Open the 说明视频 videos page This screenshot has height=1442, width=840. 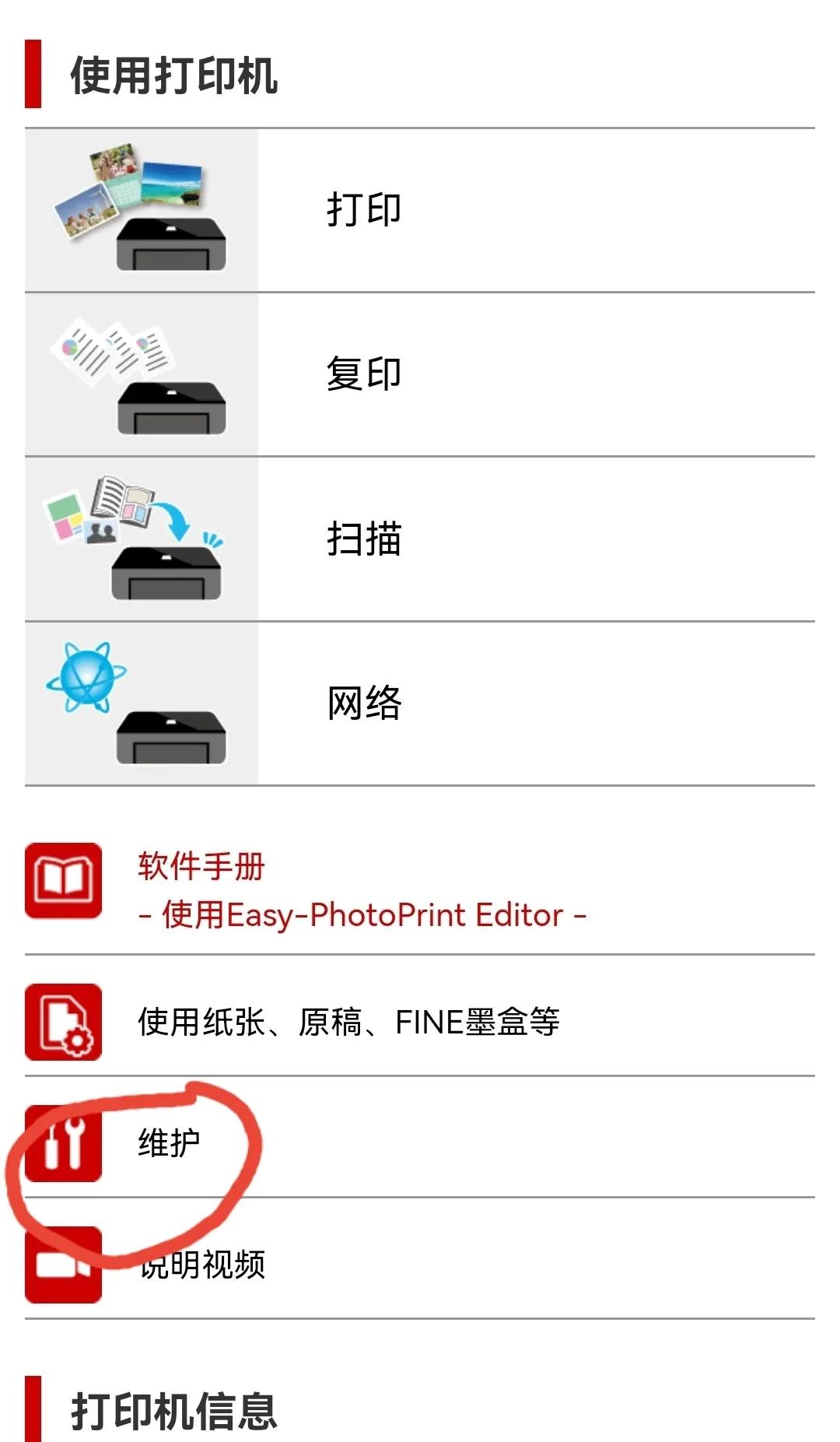(x=201, y=1267)
